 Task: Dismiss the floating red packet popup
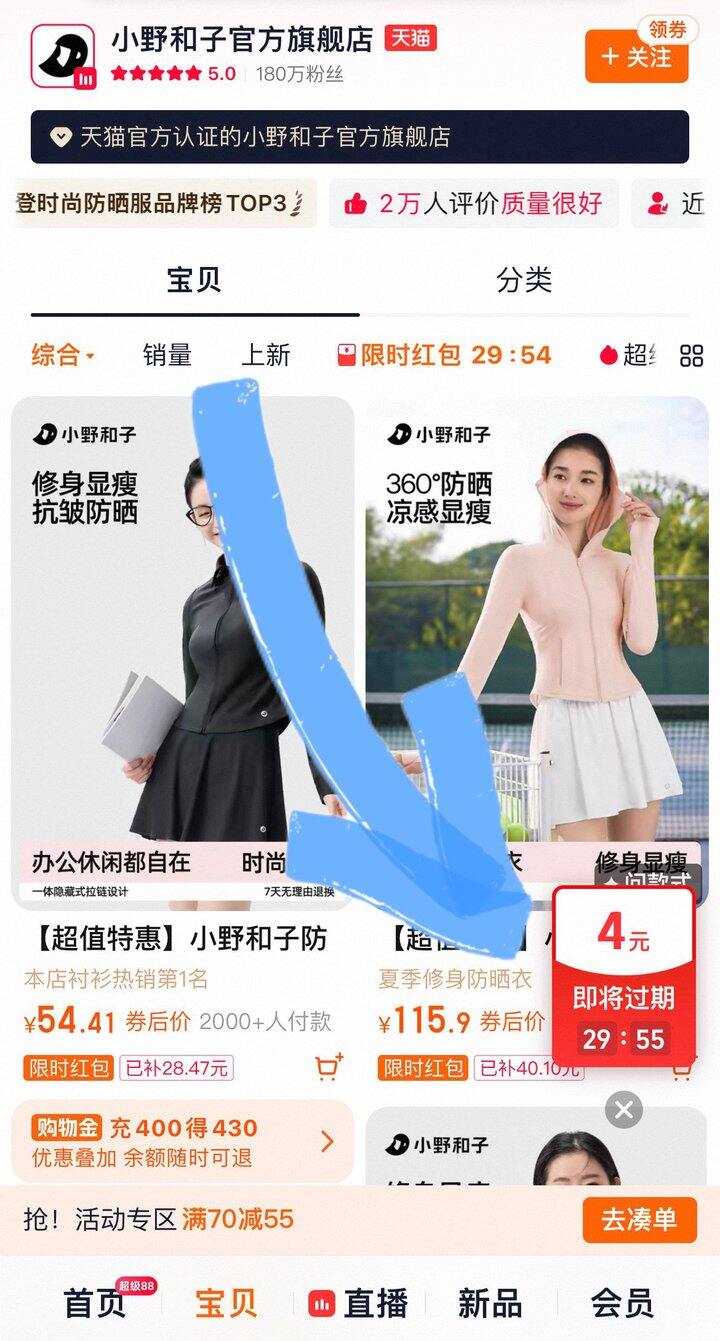(x=624, y=1109)
